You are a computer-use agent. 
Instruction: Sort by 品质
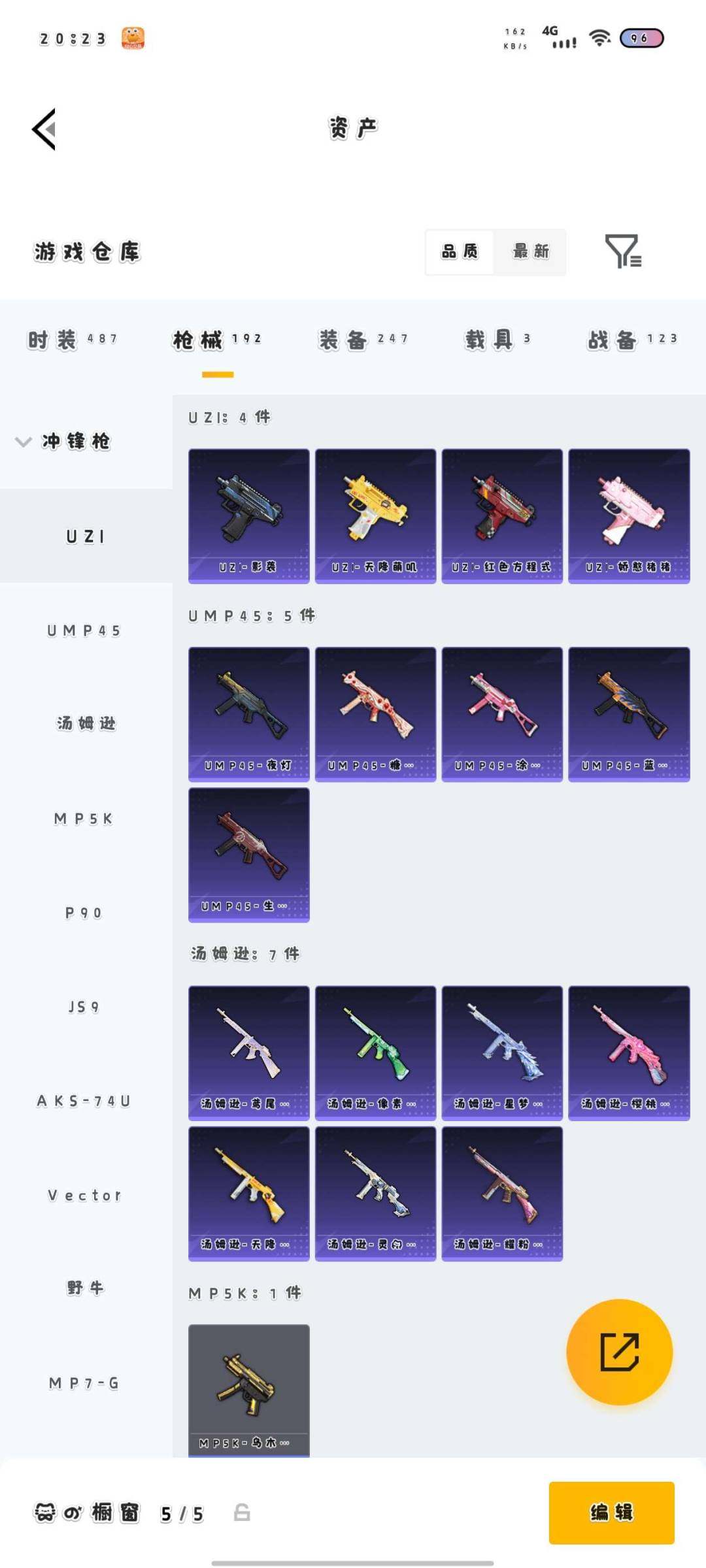click(x=460, y=252)
